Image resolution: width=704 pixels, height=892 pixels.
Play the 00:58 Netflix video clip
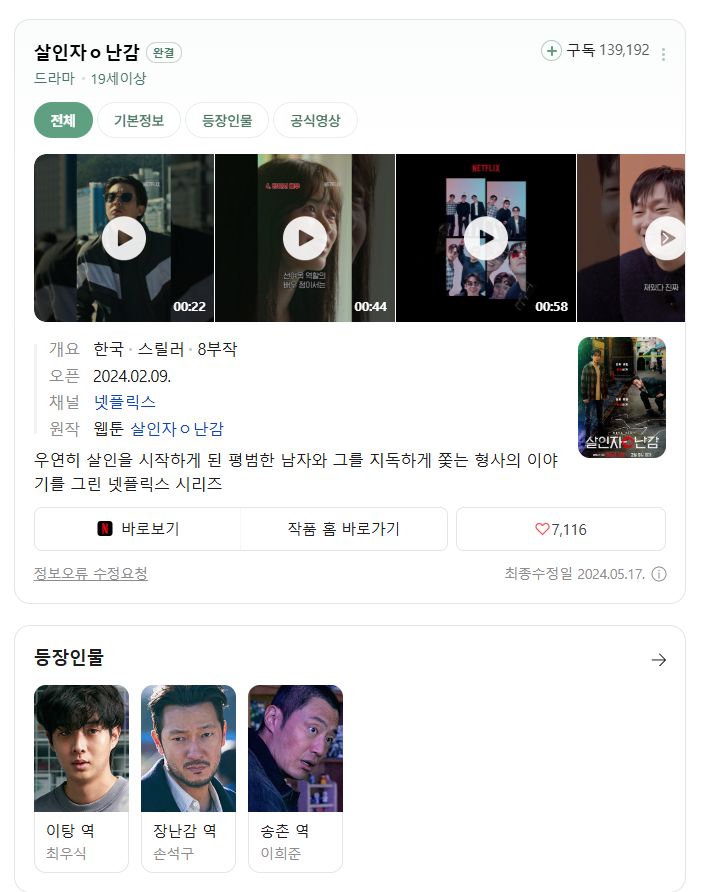486,238
